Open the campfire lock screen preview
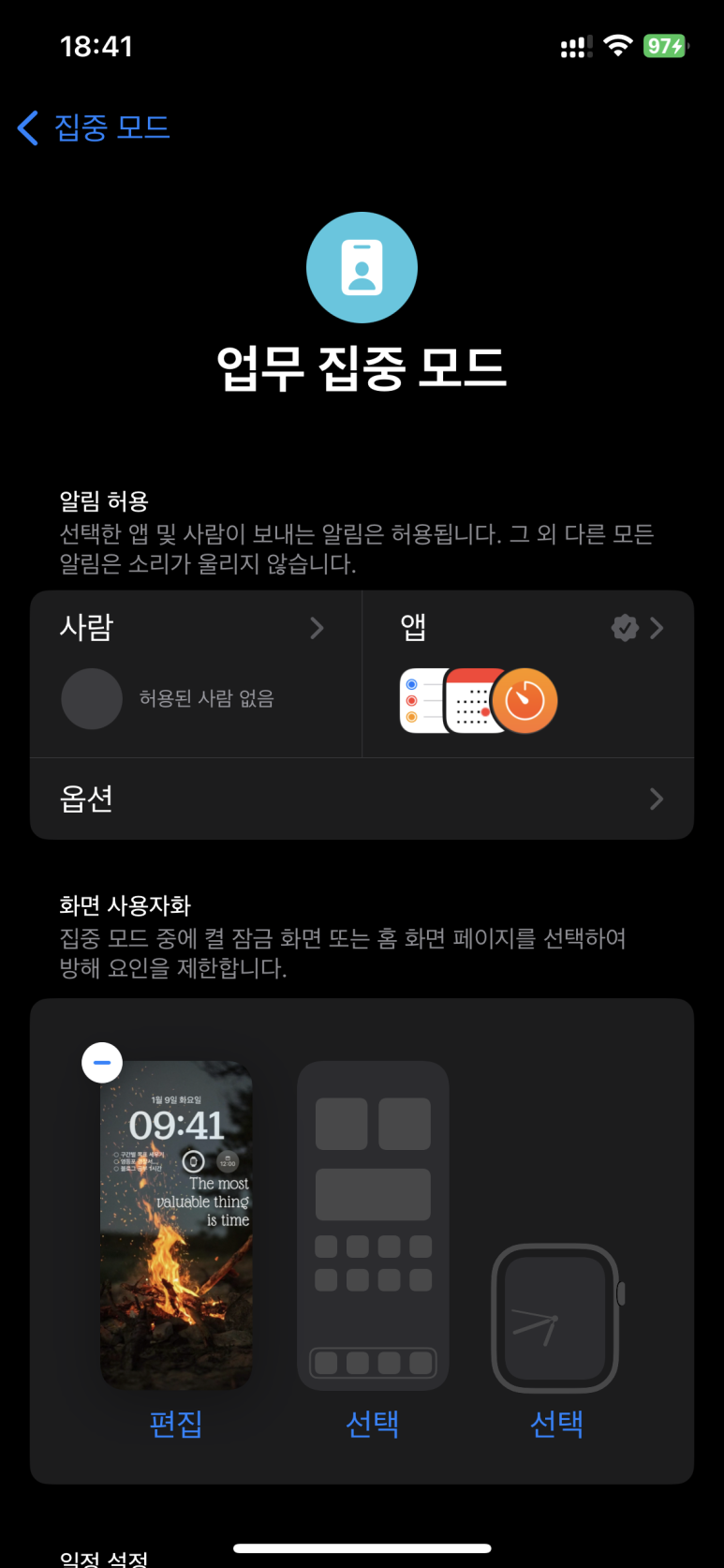 176,1225
